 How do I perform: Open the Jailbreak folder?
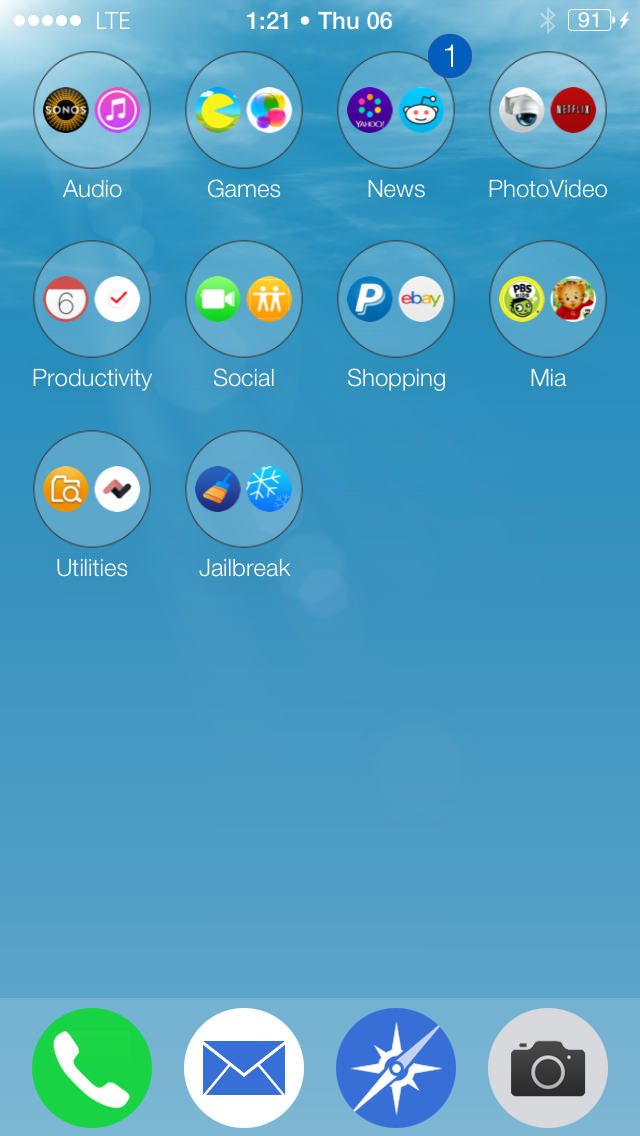coord(244,489)
